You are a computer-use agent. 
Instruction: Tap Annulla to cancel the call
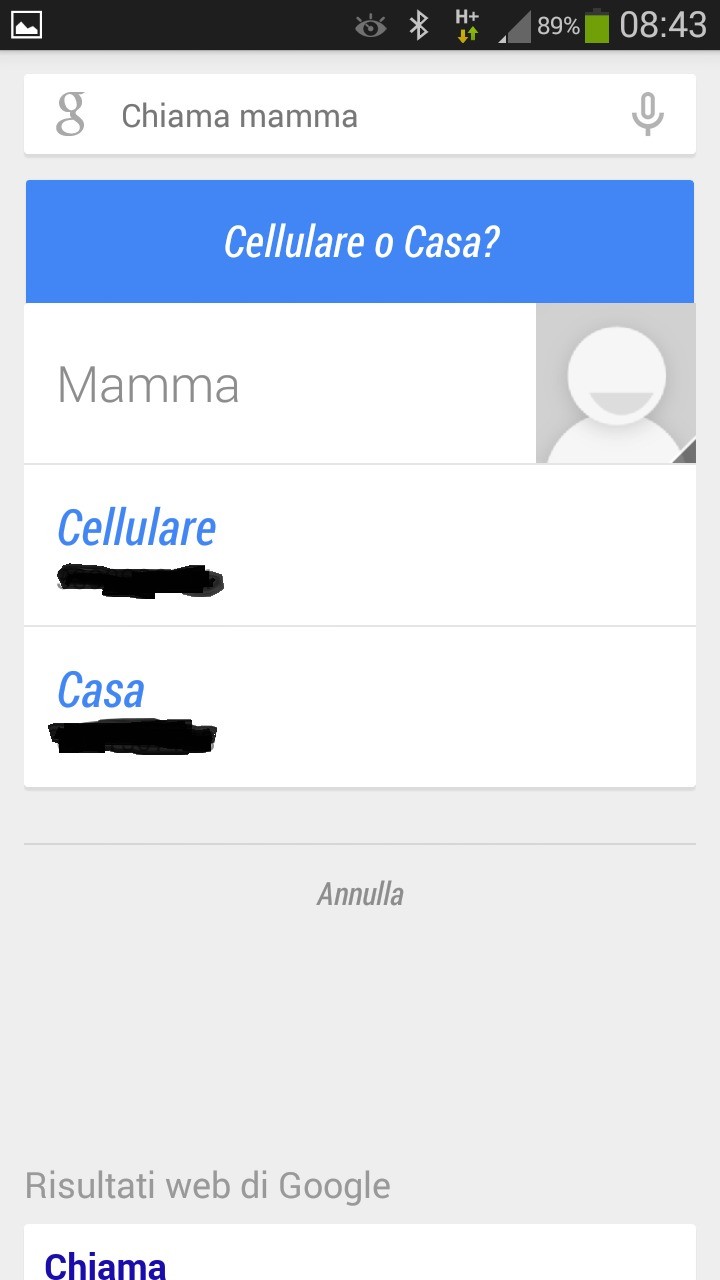pyautogui.click(x=359, y=893)
